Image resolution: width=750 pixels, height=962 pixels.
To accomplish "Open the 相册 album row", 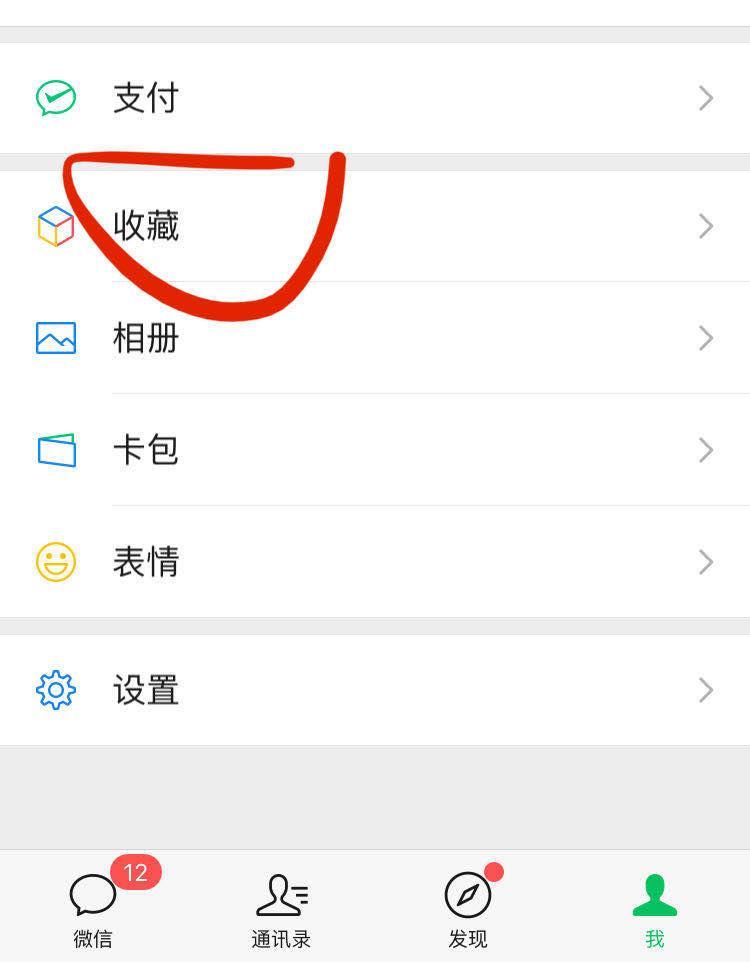I will coord(375,338).
